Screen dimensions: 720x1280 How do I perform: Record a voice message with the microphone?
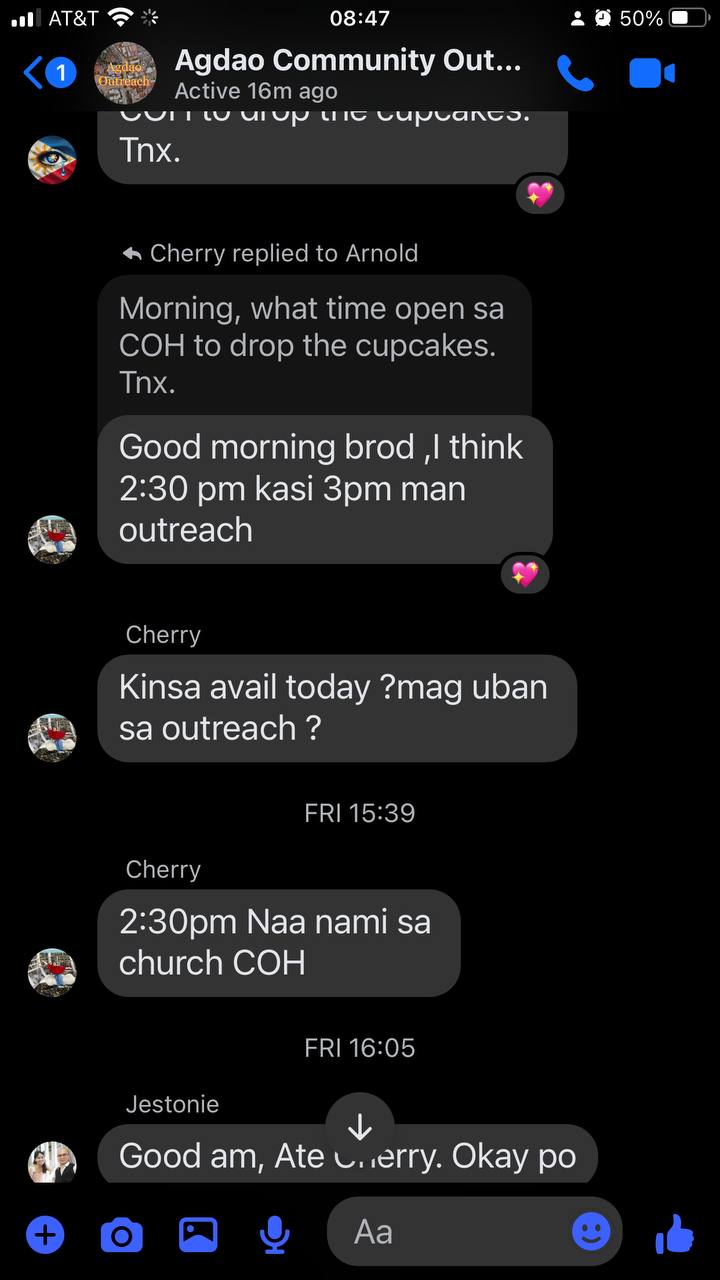click(x=274, y=1235)
